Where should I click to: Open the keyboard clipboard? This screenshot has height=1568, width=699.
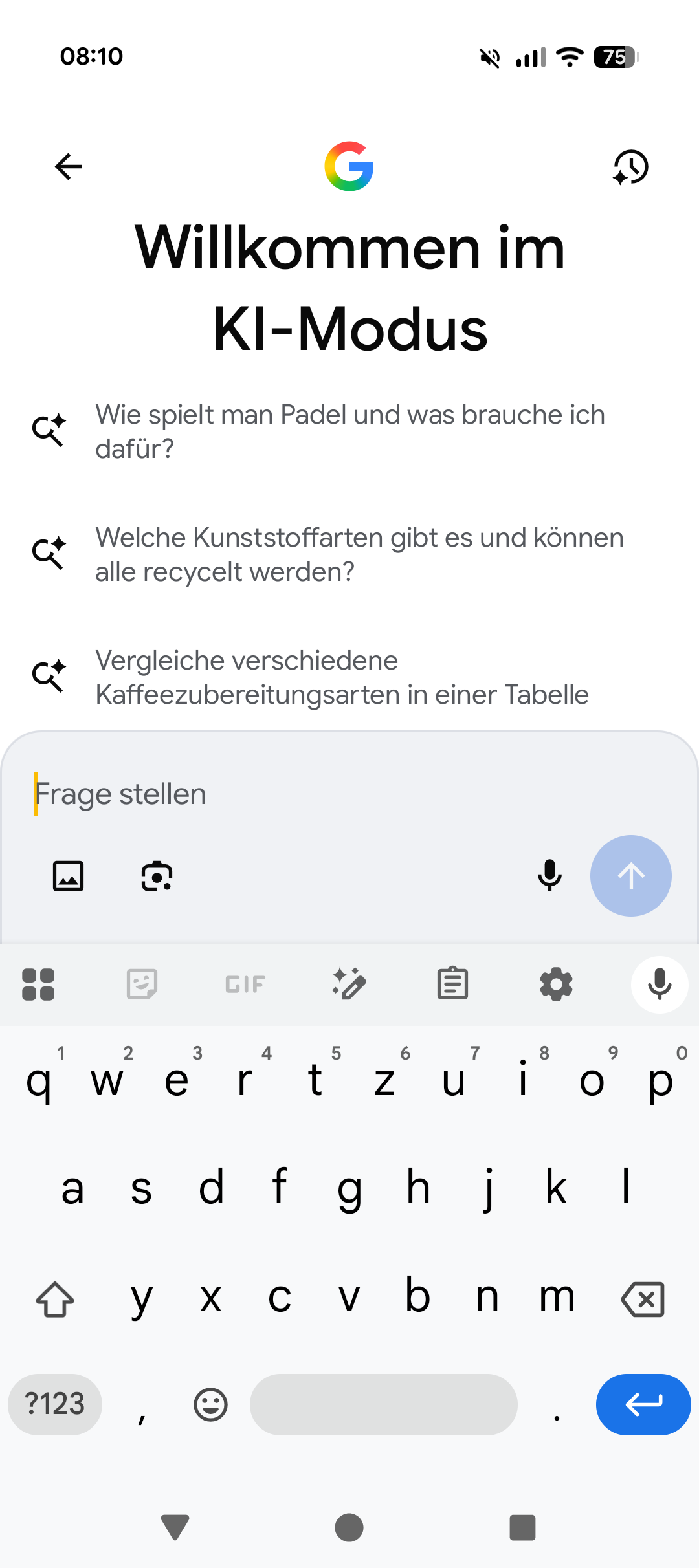452,985
